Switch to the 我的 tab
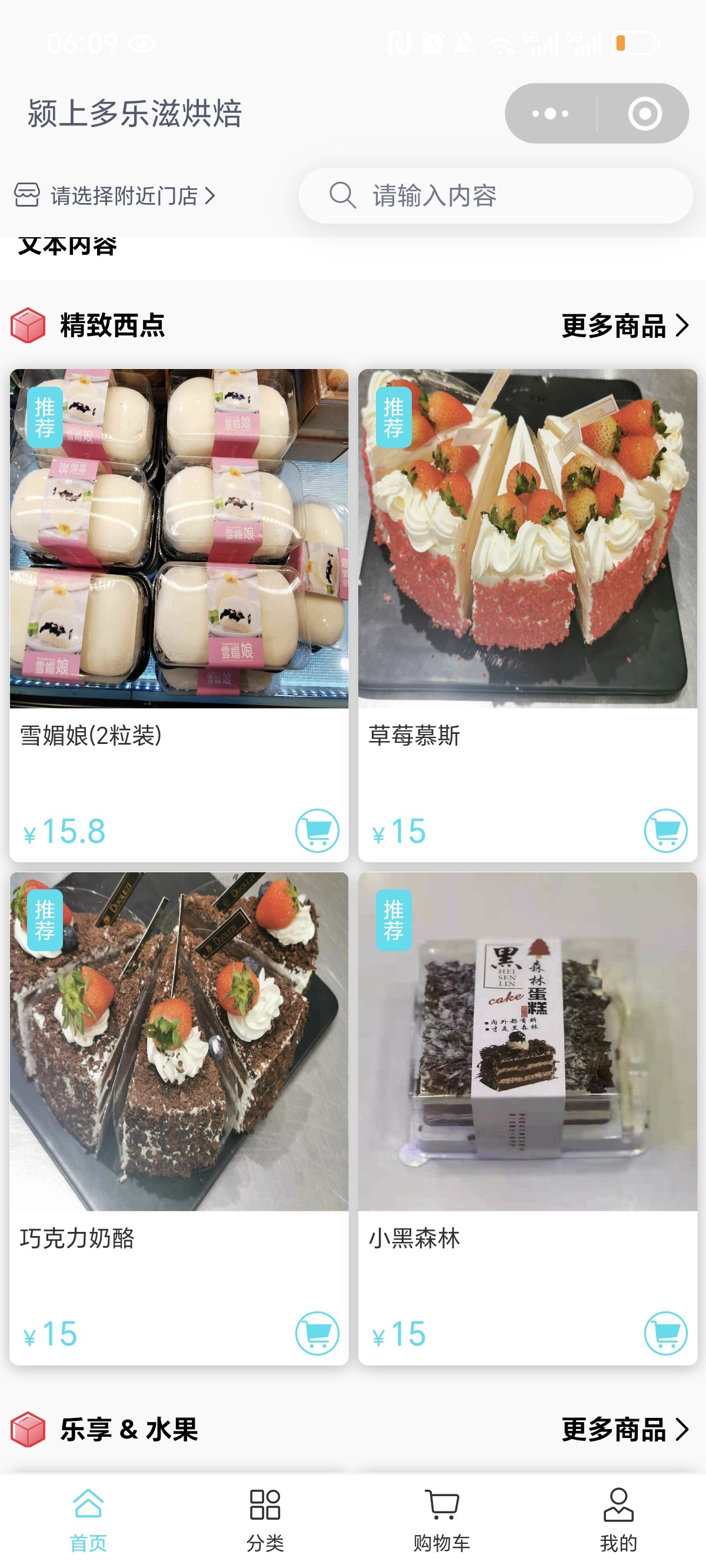The image size is (706, 1568). tap(618, 1520)
